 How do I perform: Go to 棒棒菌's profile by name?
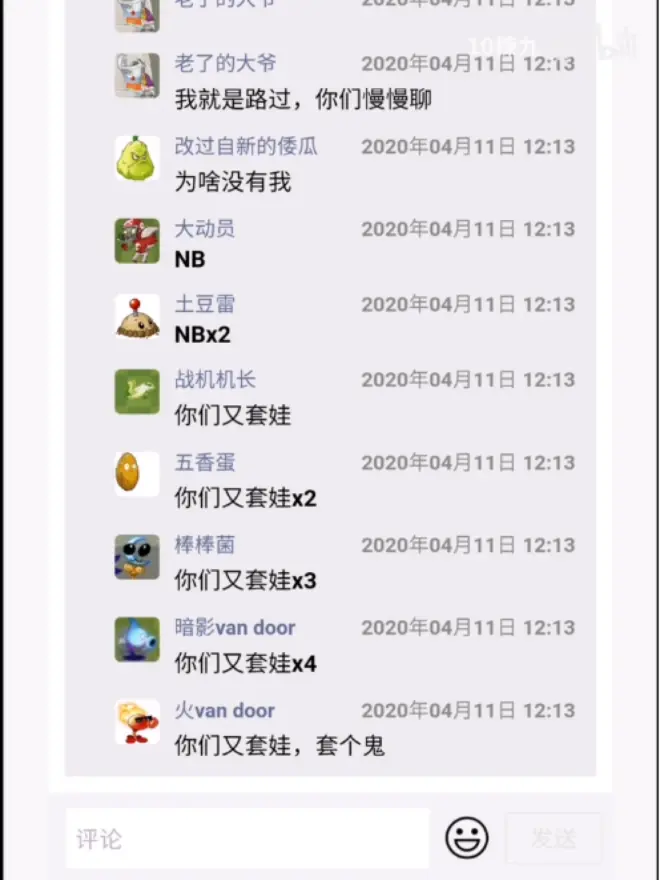click(205, 545)
